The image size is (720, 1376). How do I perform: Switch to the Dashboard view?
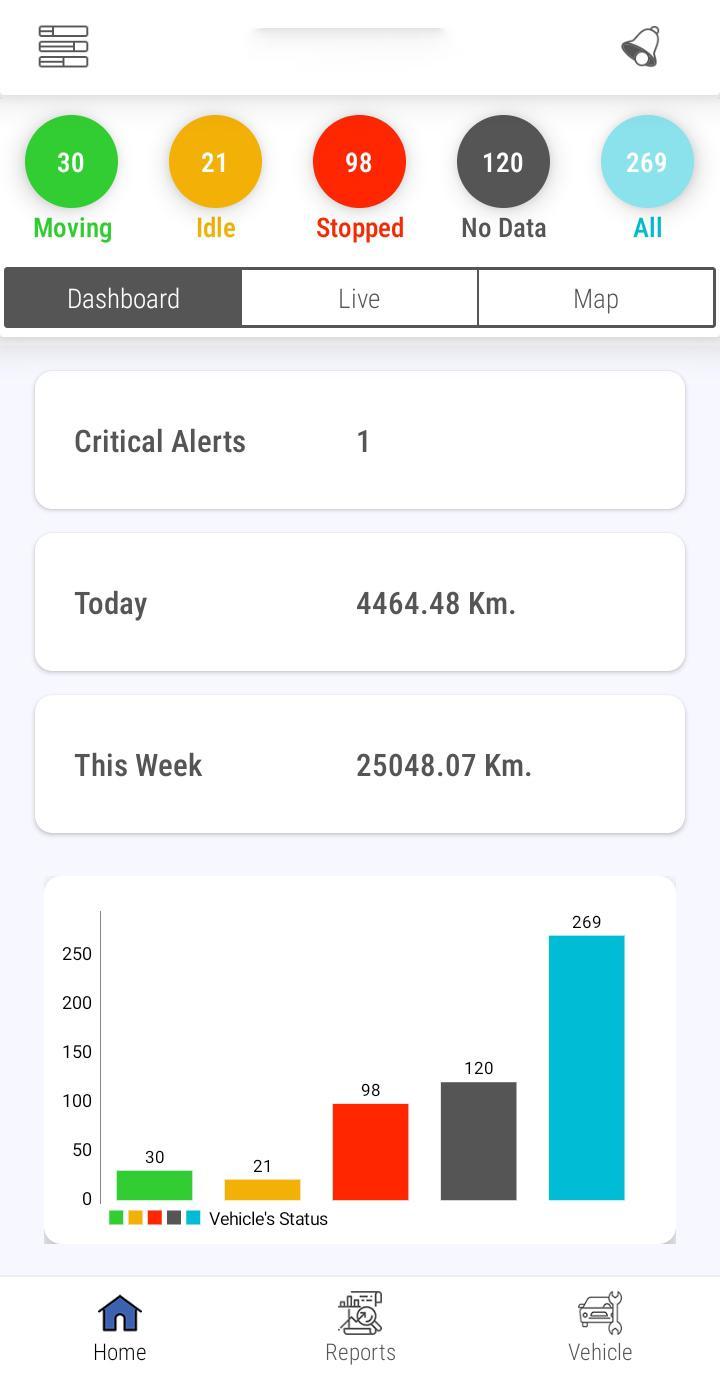123,298
